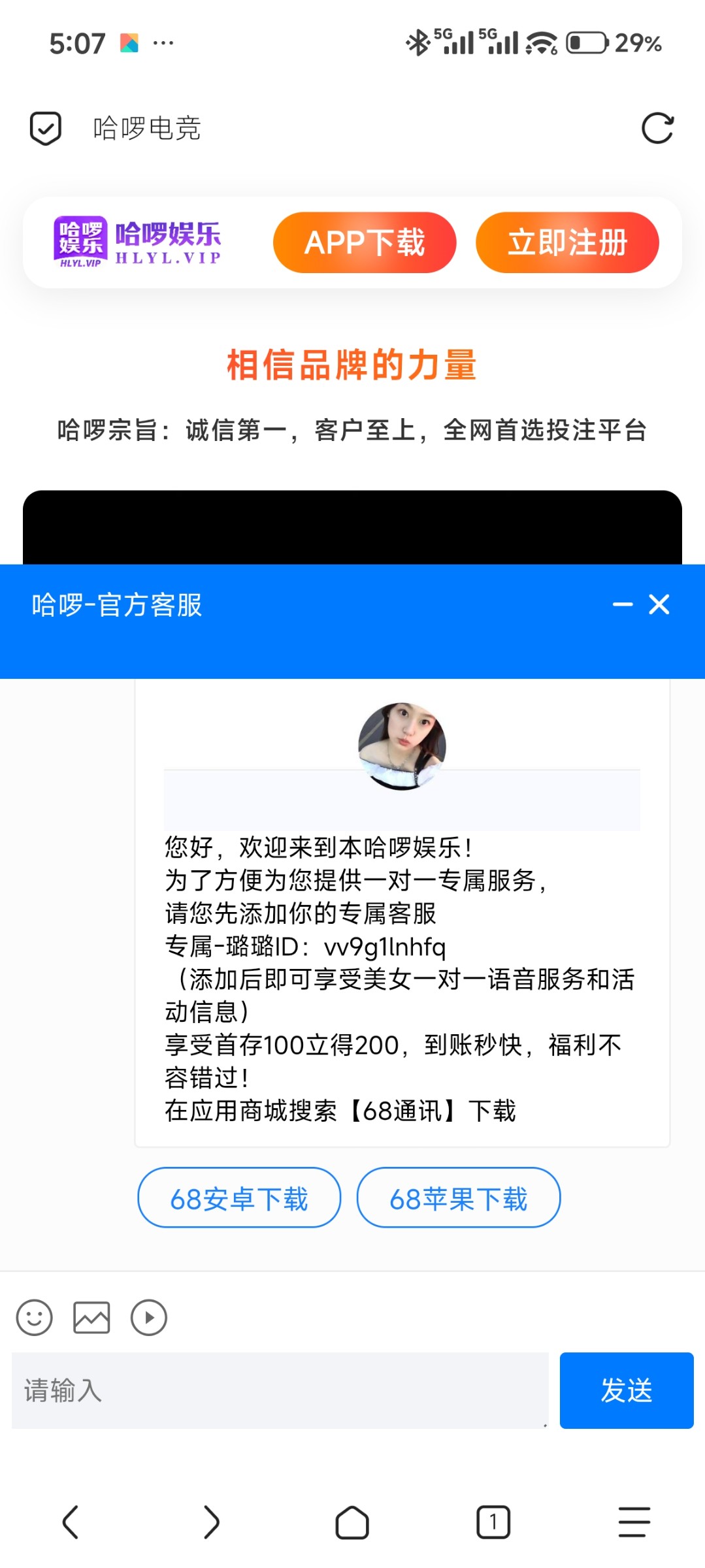705x1568 pixels.
Task: Go forward with the browser forward arrow
Action: pos(211,1522)
